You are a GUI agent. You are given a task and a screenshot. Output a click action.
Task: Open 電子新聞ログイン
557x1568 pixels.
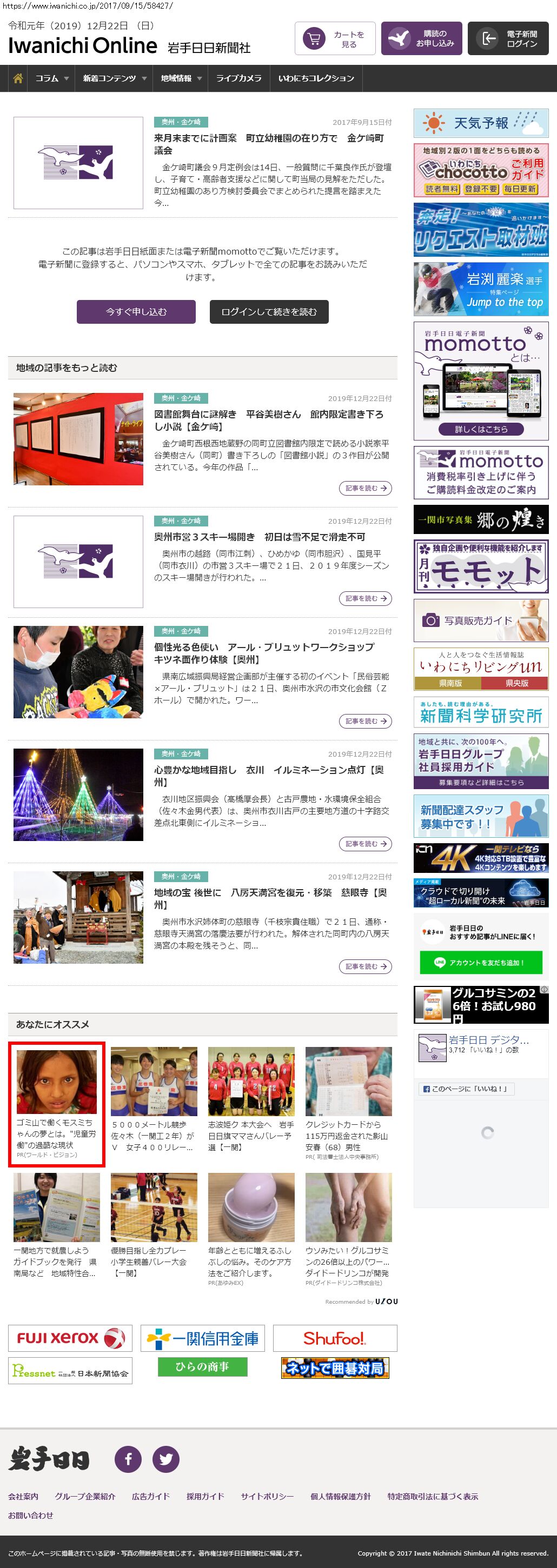click(508, 39)
